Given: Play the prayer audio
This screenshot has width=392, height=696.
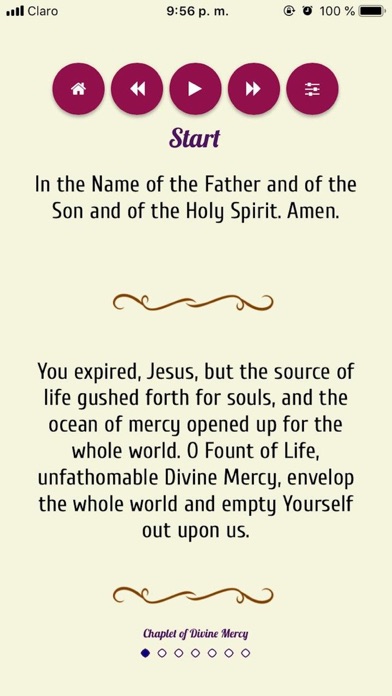Looking at the screenshot, I should 195,89.
